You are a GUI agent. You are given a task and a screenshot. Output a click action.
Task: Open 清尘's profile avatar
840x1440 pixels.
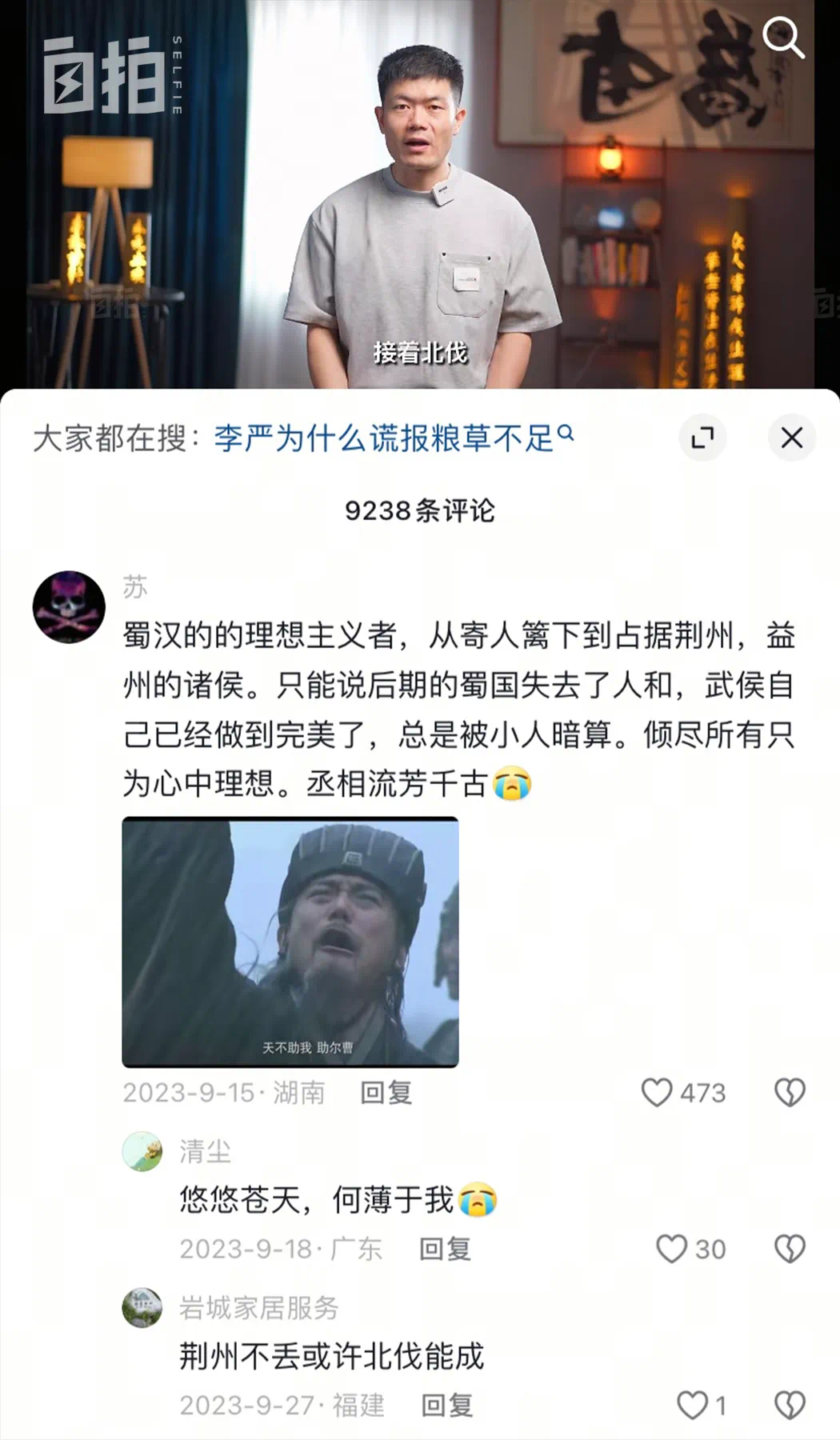coord(142,1152)
